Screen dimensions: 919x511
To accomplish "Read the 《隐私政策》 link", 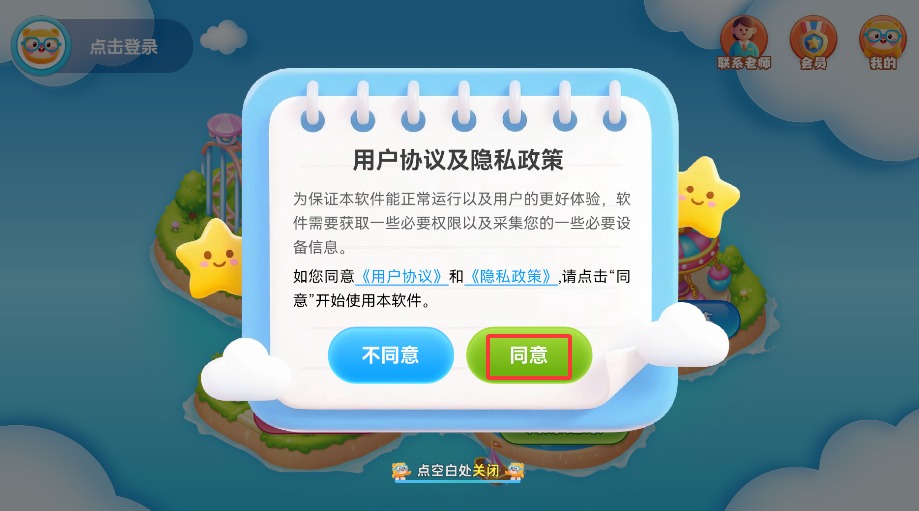I will [x=512, y=277].
